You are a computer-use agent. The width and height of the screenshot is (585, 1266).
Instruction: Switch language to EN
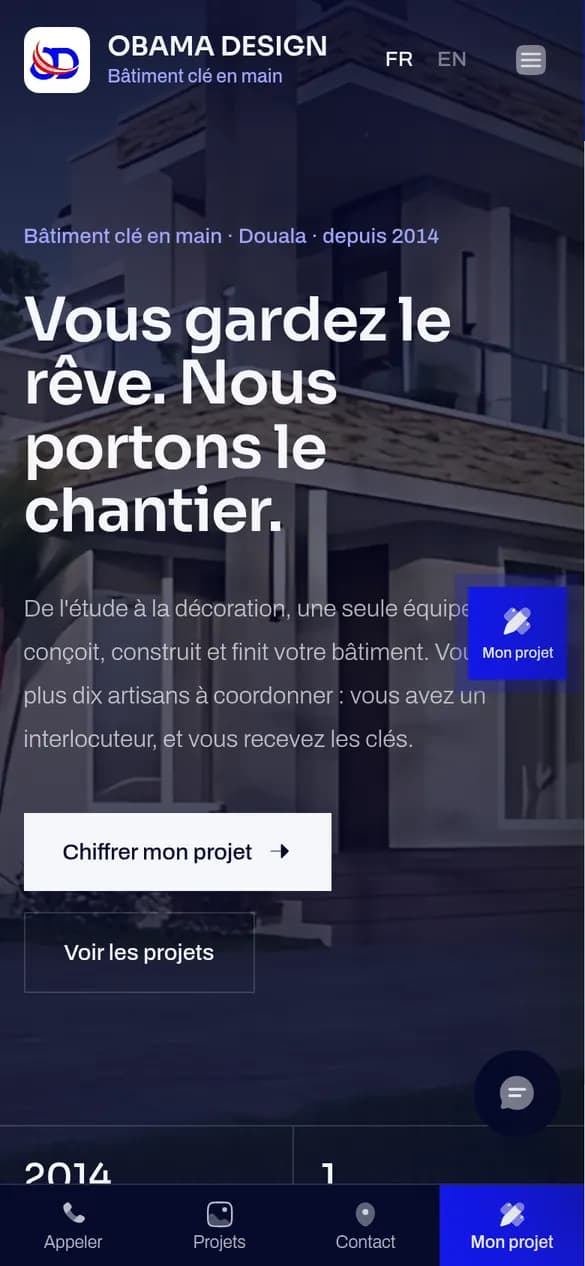[452, 59]
